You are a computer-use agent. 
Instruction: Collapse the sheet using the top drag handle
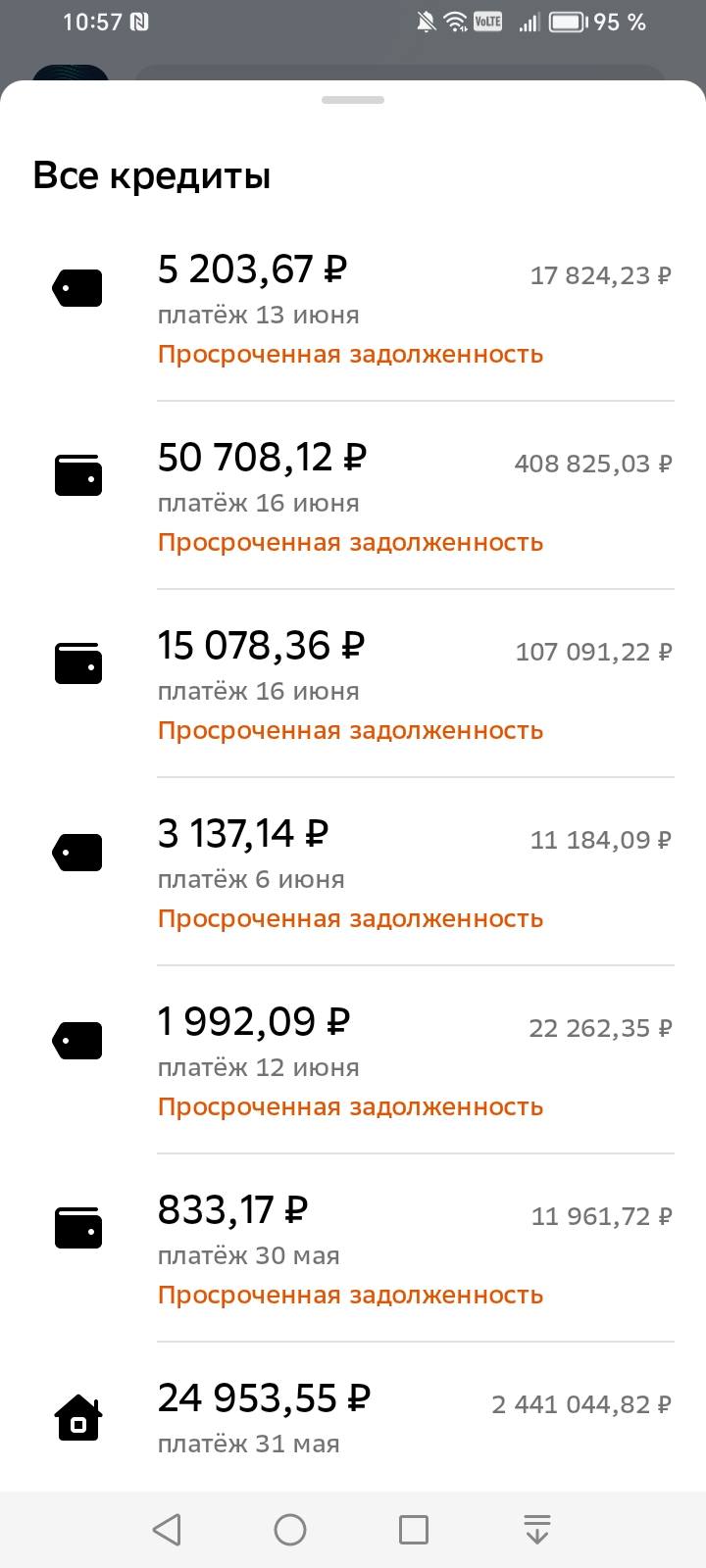point(353,99)
